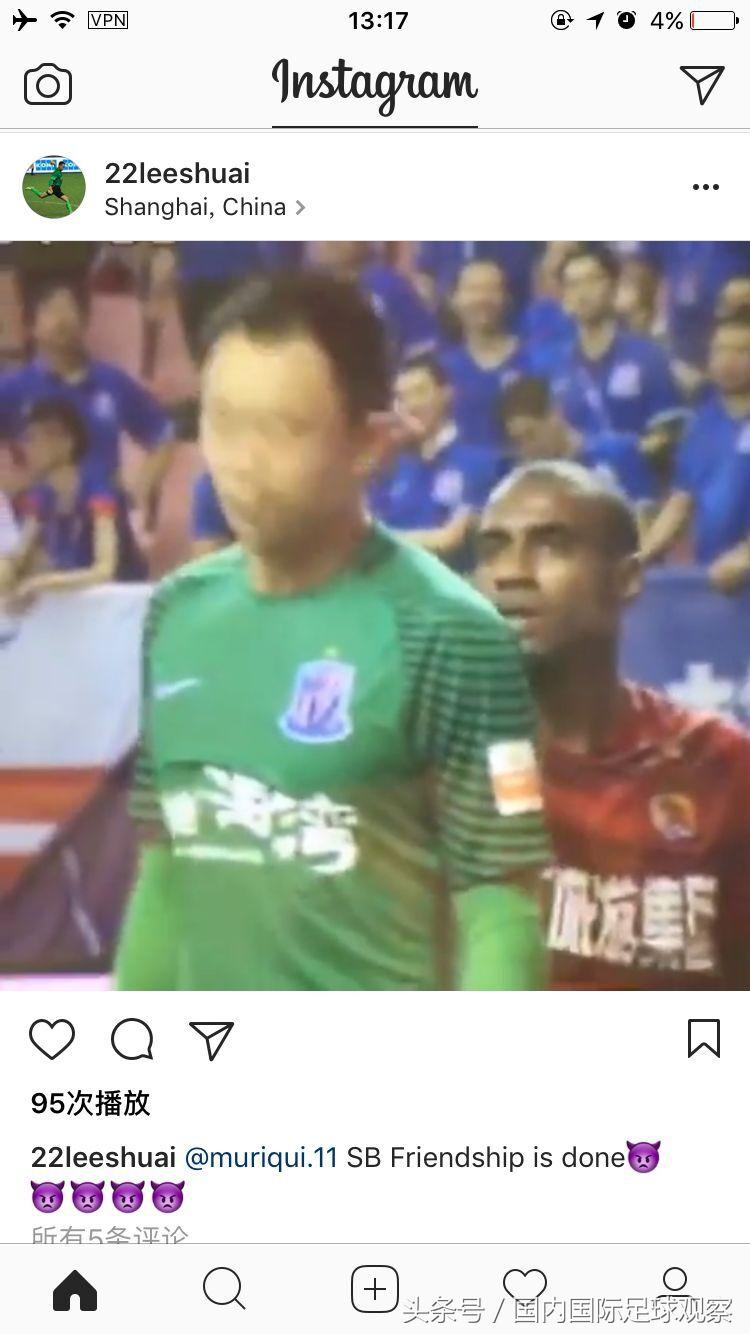Open the @muriqui.11 mention in caption
This screenshot has width=750, height=1334.
(261, 1158)
